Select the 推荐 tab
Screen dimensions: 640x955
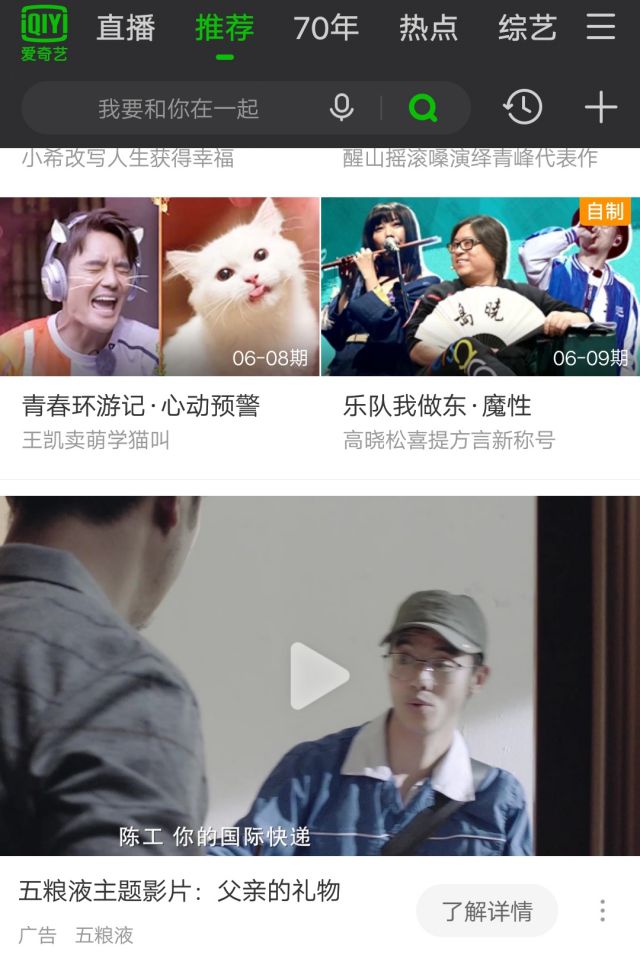coord(225,28)
